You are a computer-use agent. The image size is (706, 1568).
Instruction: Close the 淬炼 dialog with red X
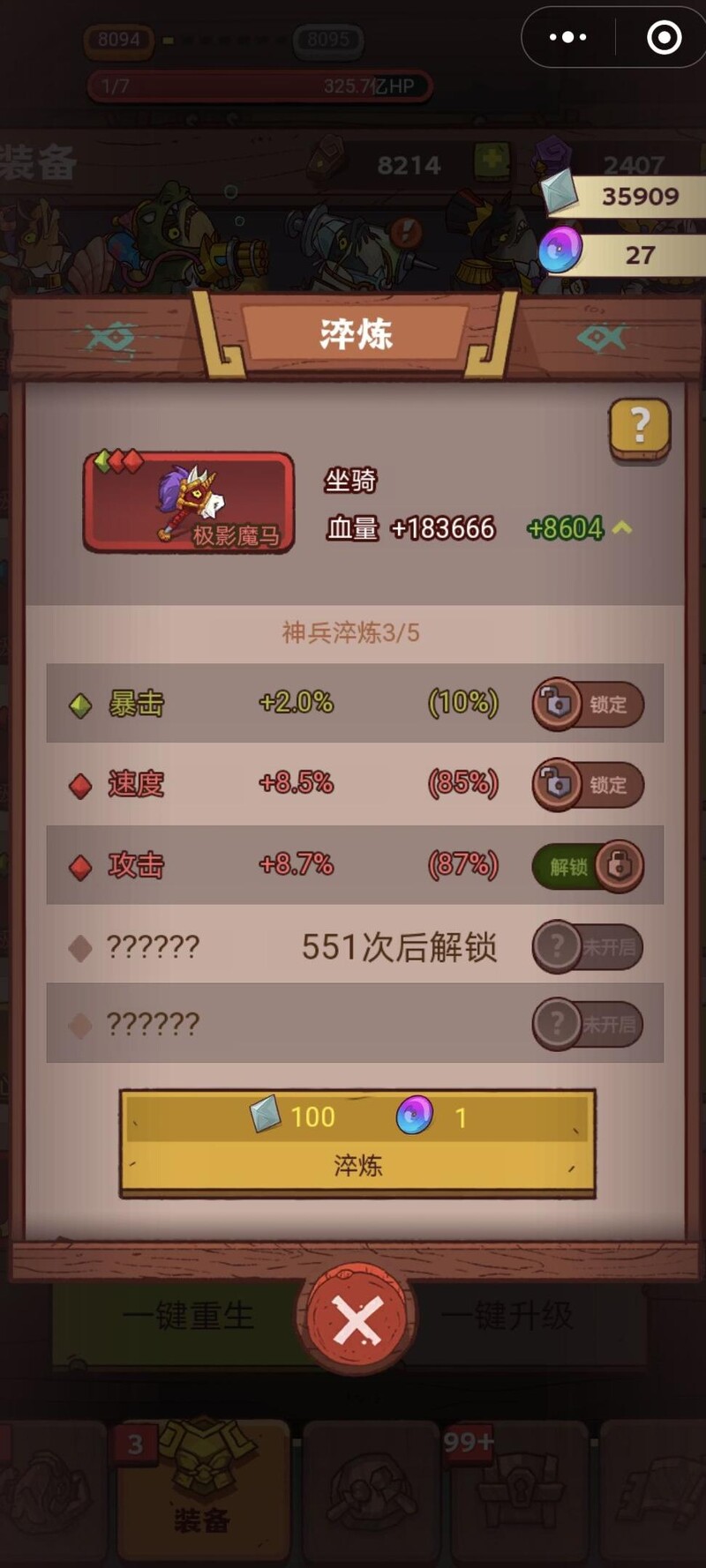357,1319
